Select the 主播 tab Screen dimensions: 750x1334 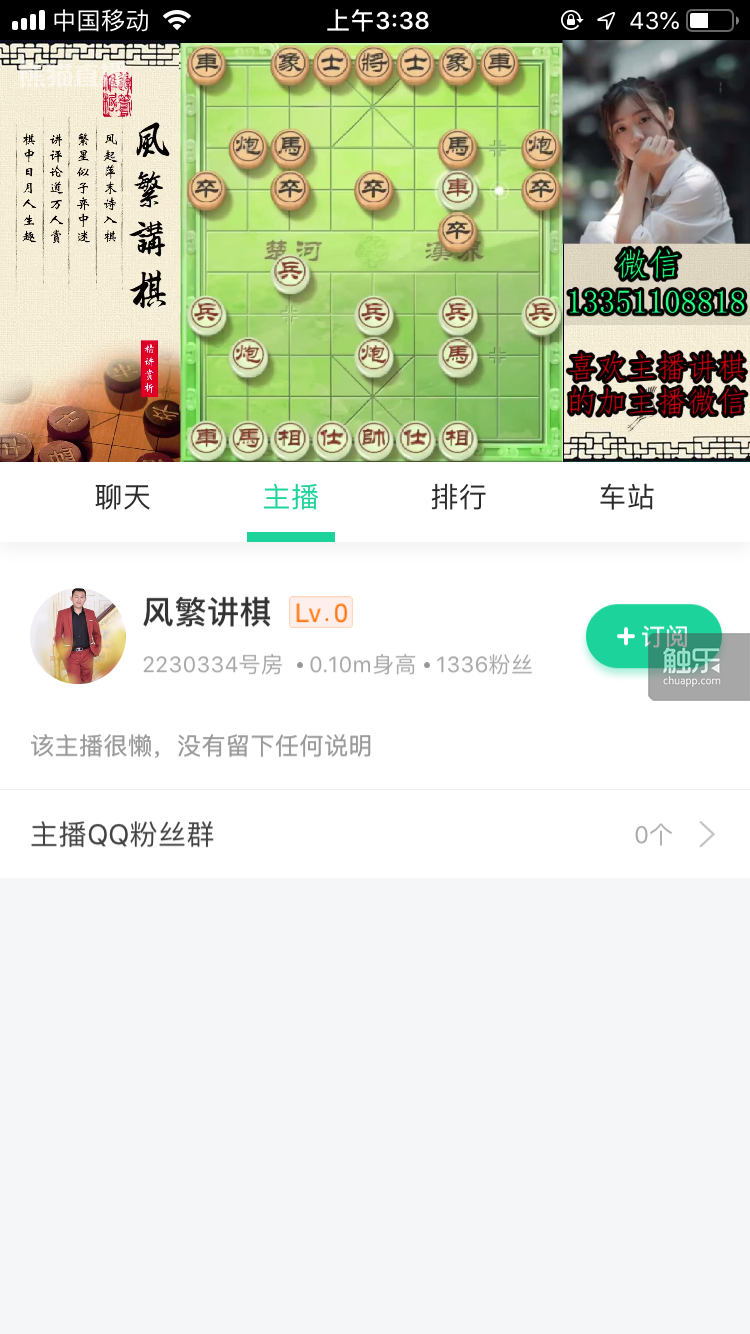pyautogui.click(x=291, y=497)
